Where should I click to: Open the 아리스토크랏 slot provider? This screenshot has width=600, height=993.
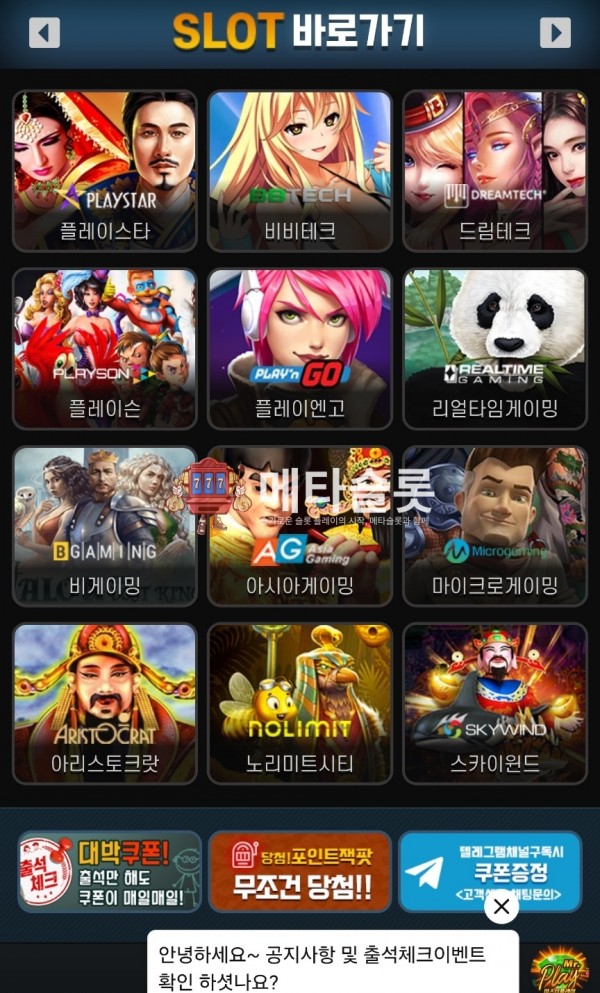coord(104,703)
